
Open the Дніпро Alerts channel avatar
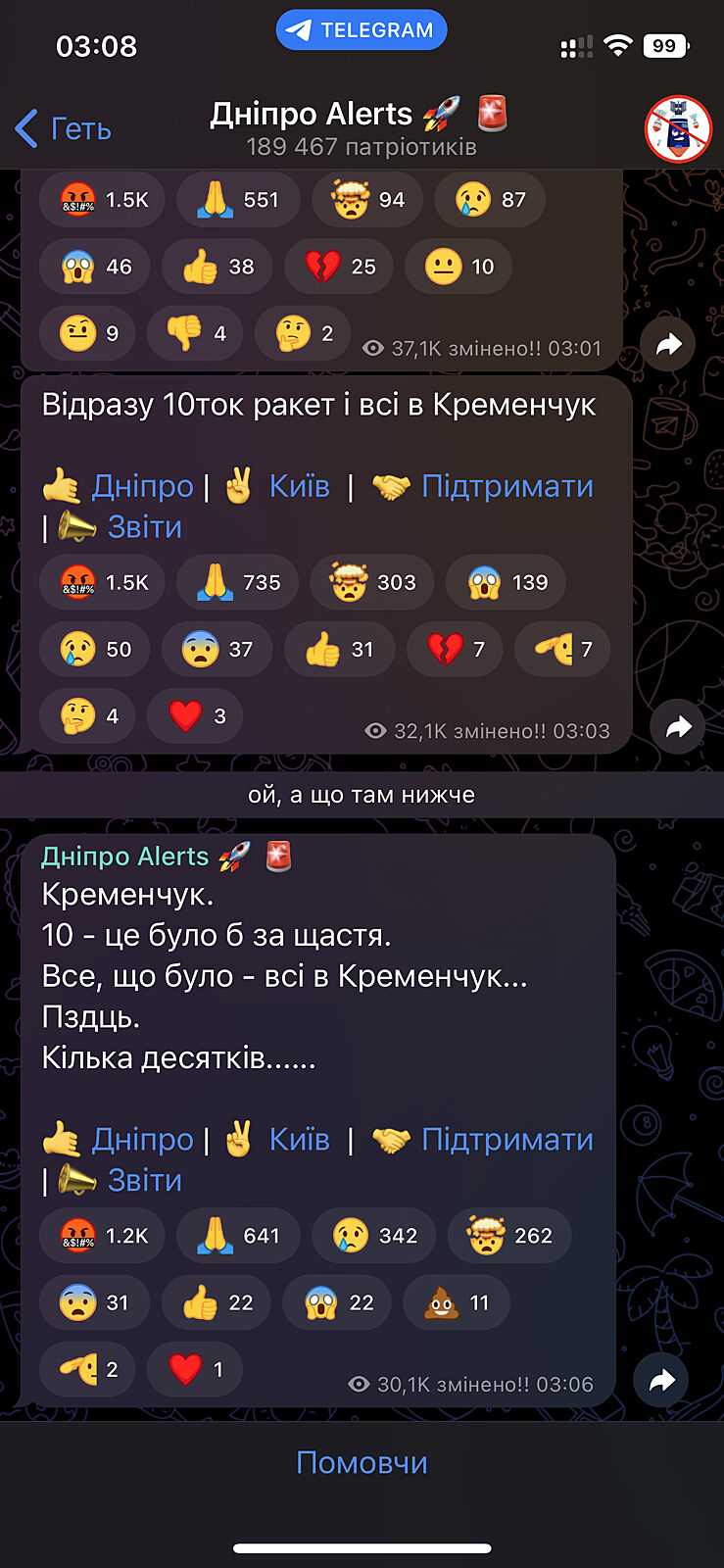(x=677, y=128)
